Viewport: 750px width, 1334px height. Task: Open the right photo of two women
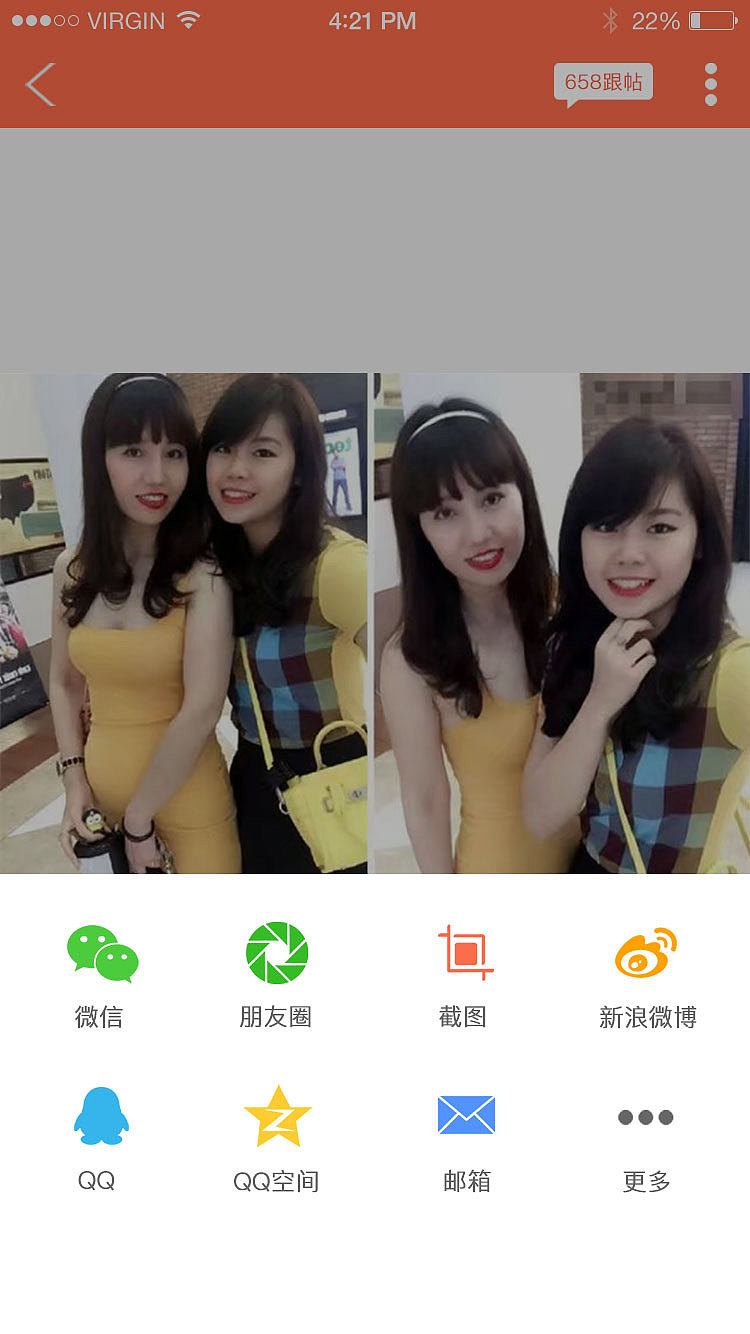pyautogui.click(x=560, y=620)
